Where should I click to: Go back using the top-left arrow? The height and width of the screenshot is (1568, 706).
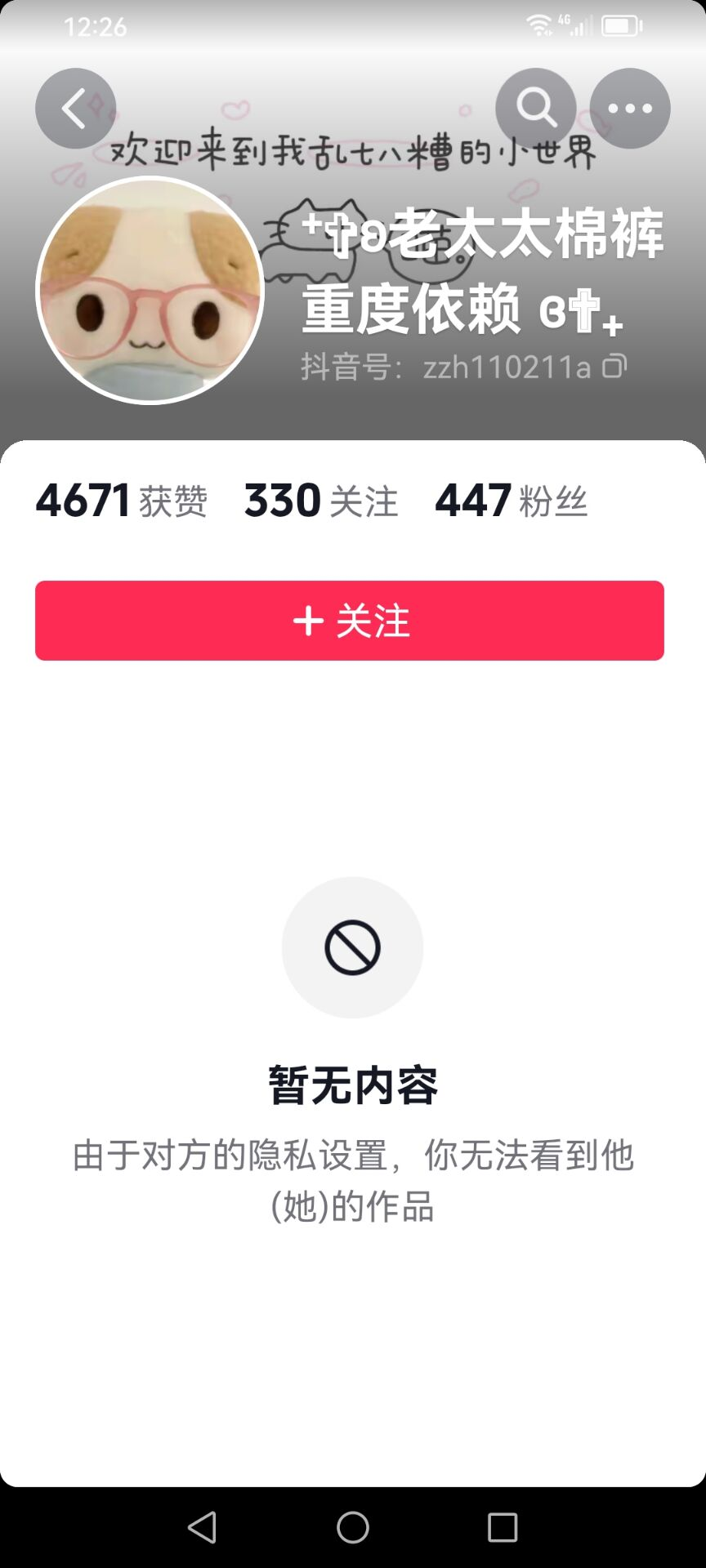[75, 109]
